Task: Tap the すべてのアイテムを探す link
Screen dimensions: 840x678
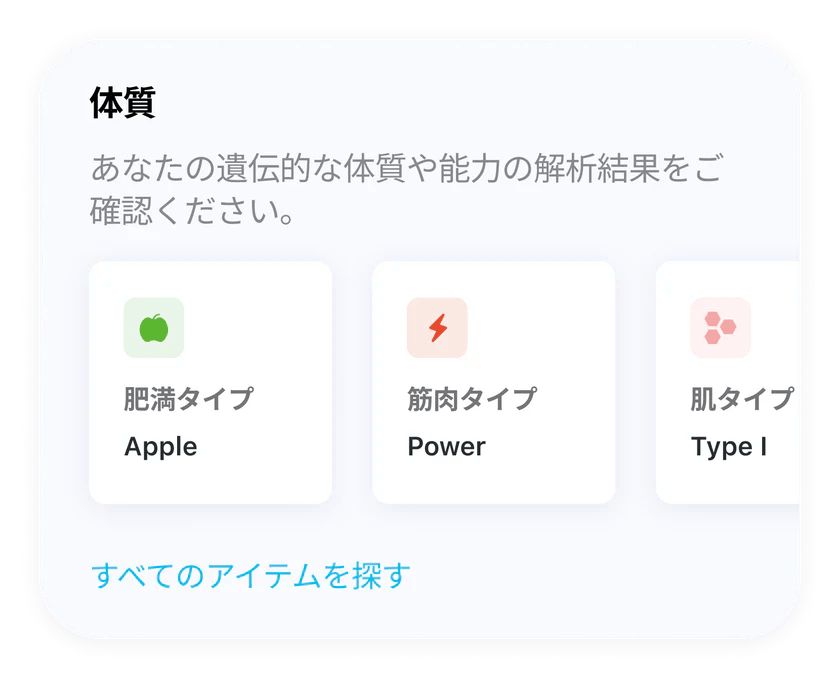Action: click(250, 576)
